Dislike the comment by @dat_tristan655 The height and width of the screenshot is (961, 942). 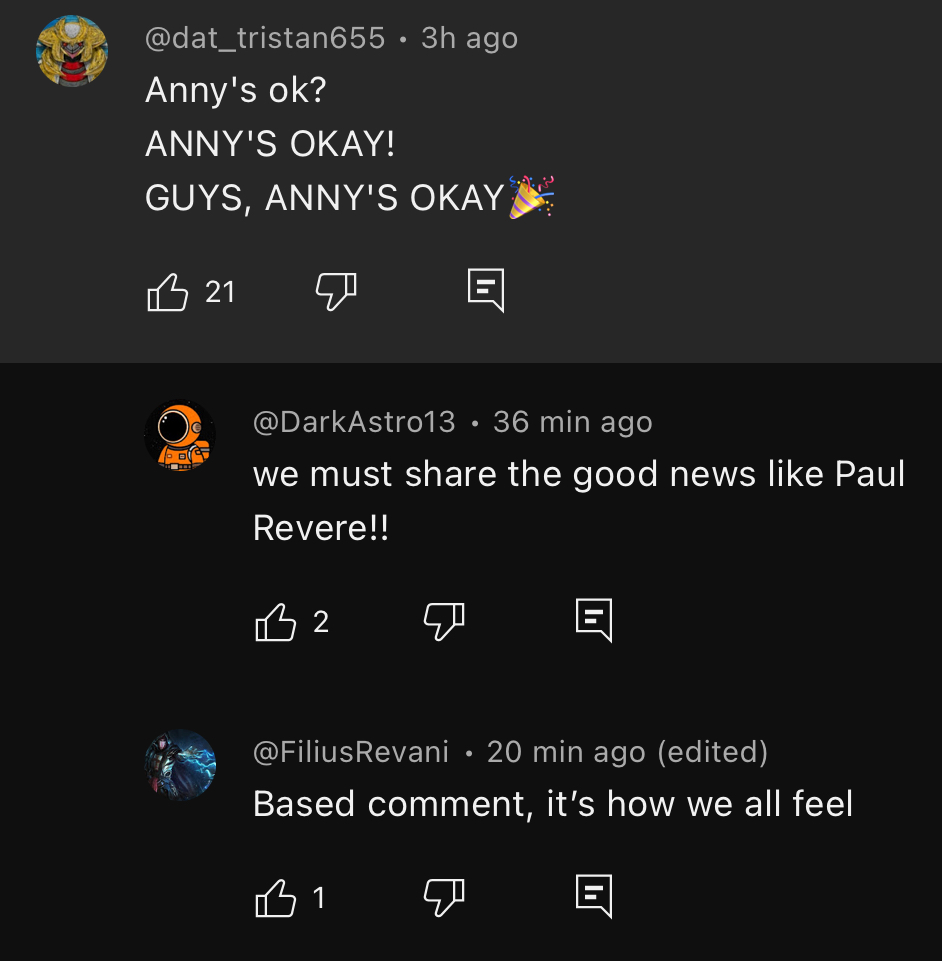pos(336,292)
